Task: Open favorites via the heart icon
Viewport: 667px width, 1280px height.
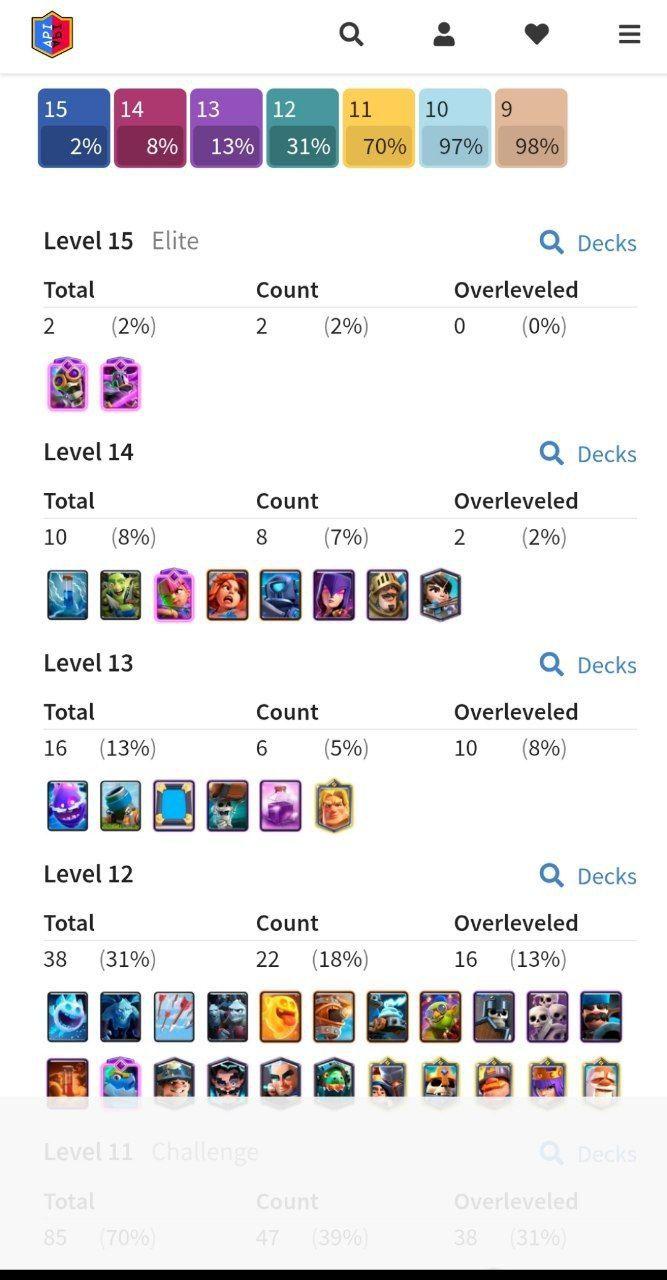Action: point(537,34)
